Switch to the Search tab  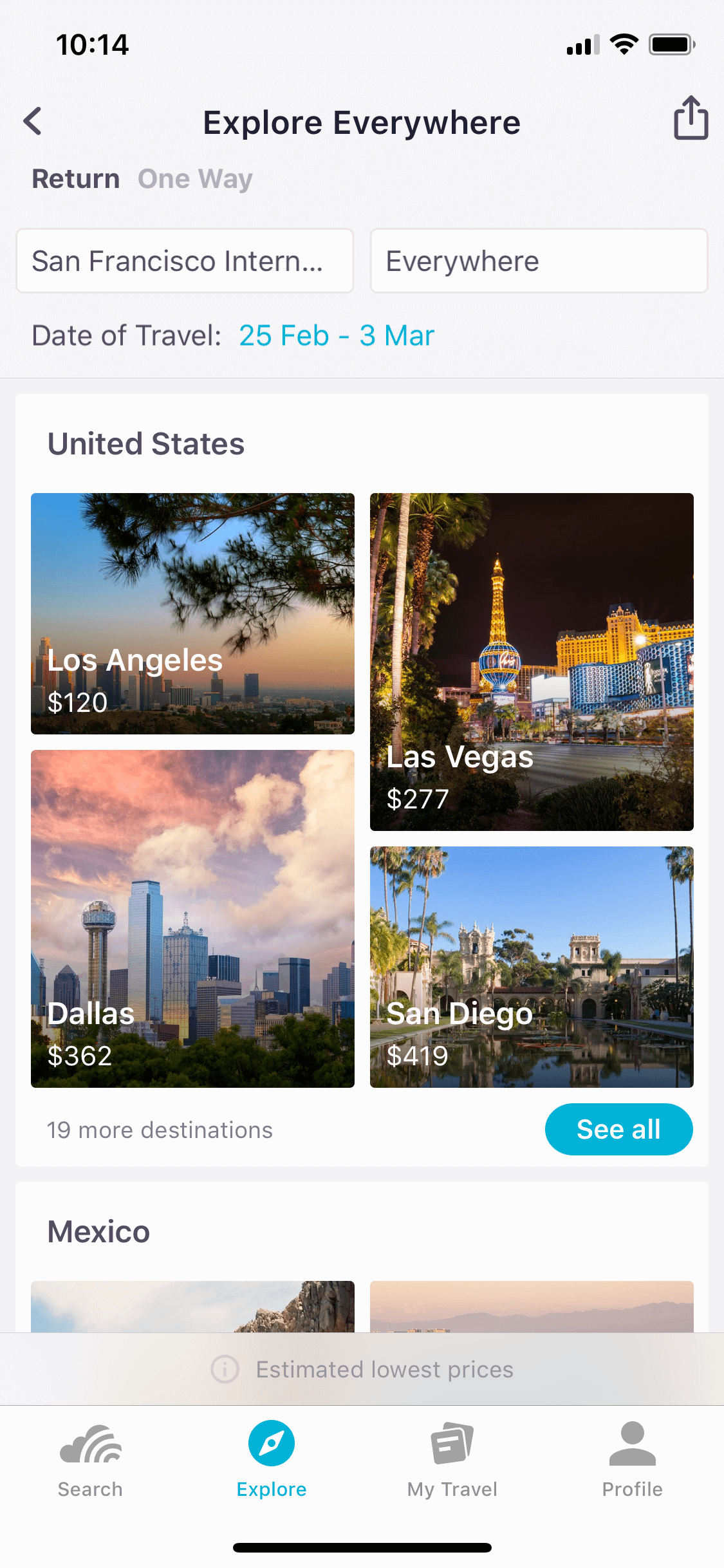90,1461
